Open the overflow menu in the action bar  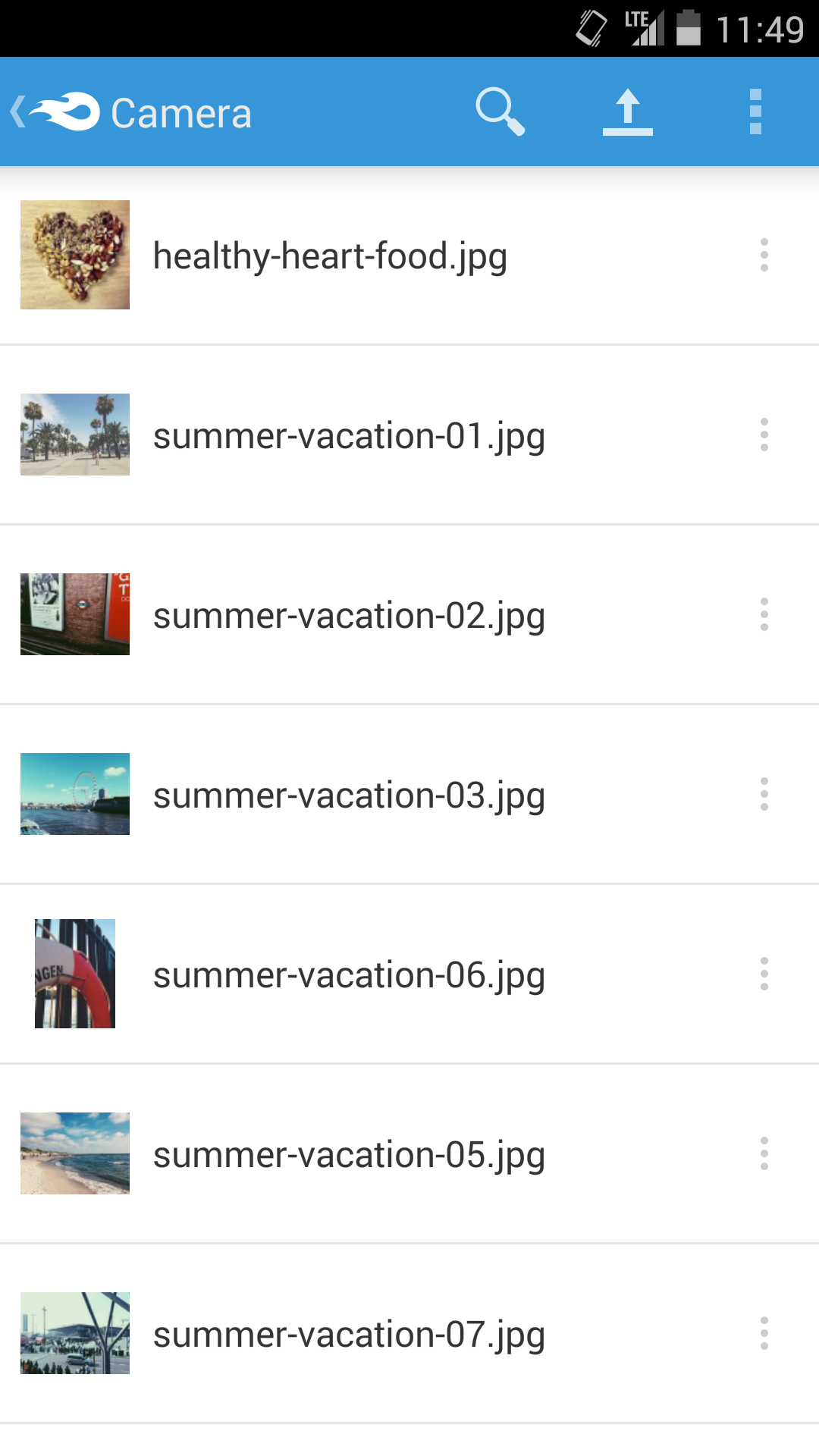point(755,110)
